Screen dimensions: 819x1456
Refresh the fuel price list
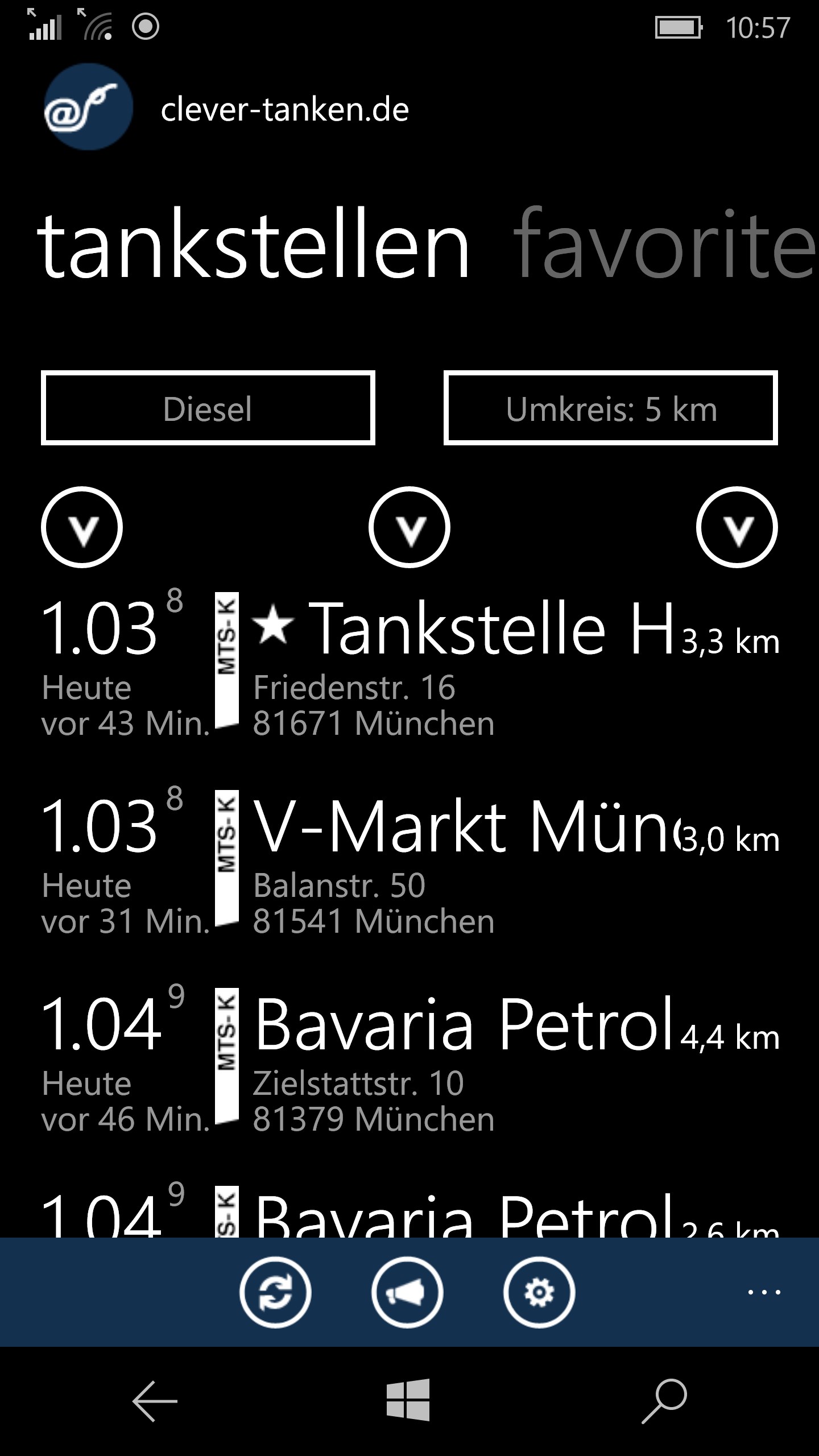point(275,1293)
